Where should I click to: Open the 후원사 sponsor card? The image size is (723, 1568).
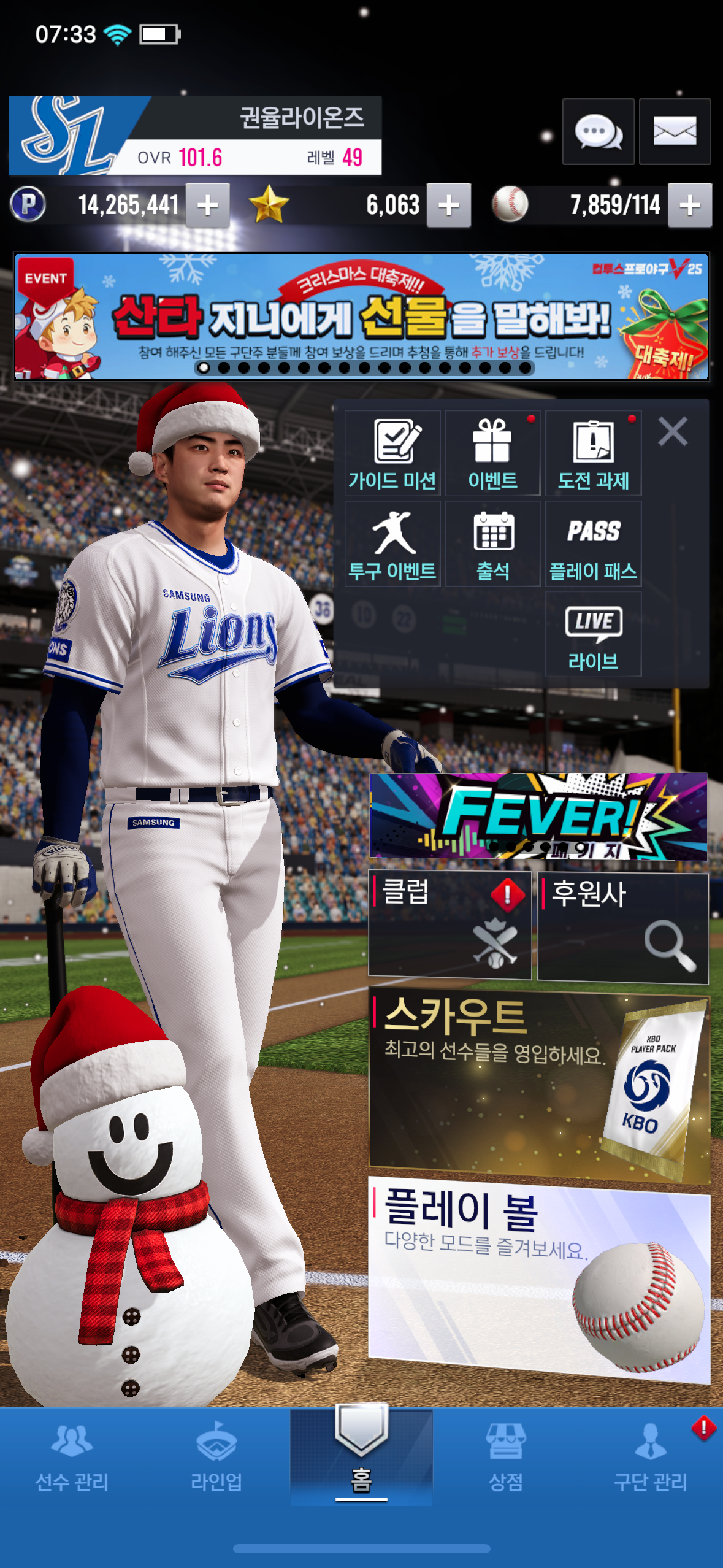pyautogui.click(x=622, y=928)
